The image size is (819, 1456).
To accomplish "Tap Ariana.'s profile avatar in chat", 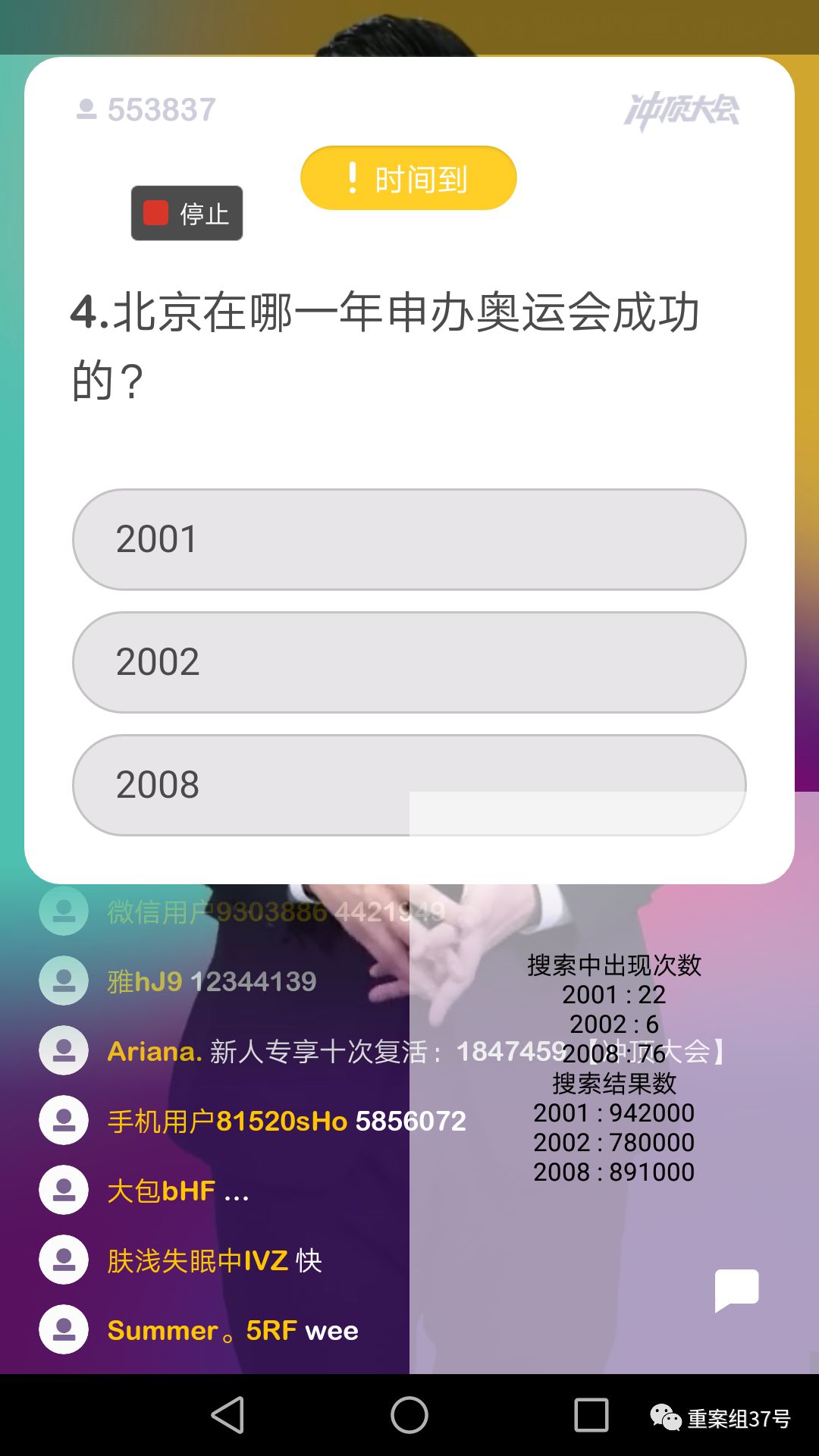I will [x=63, y=1051].
